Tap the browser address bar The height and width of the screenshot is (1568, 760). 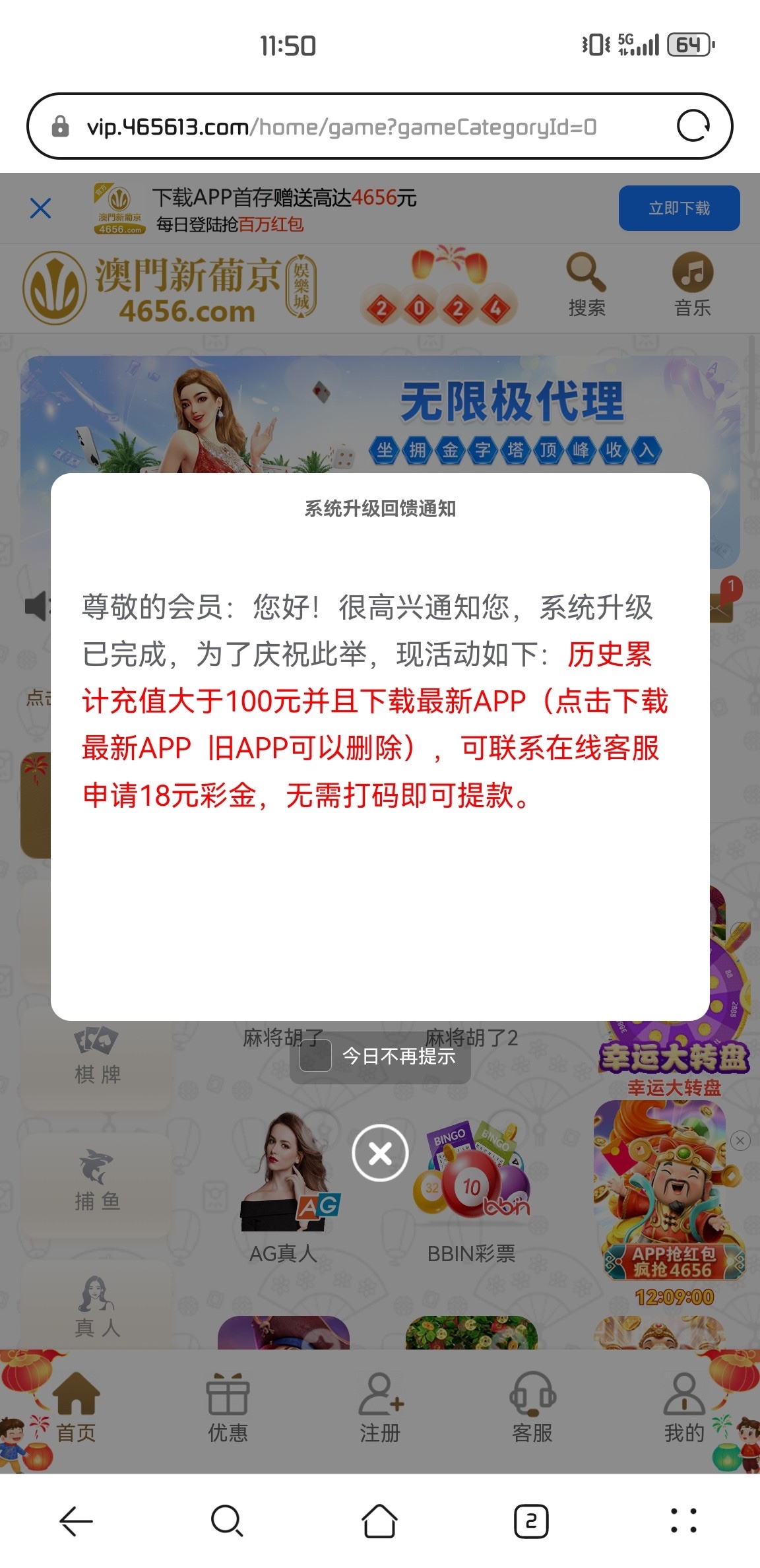(x=343, y=126)
